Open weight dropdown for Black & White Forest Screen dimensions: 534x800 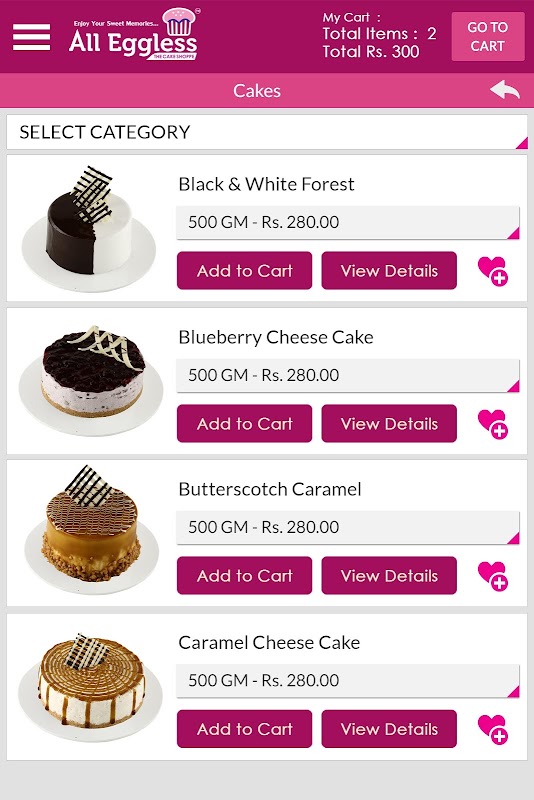(x=348, y=222)
